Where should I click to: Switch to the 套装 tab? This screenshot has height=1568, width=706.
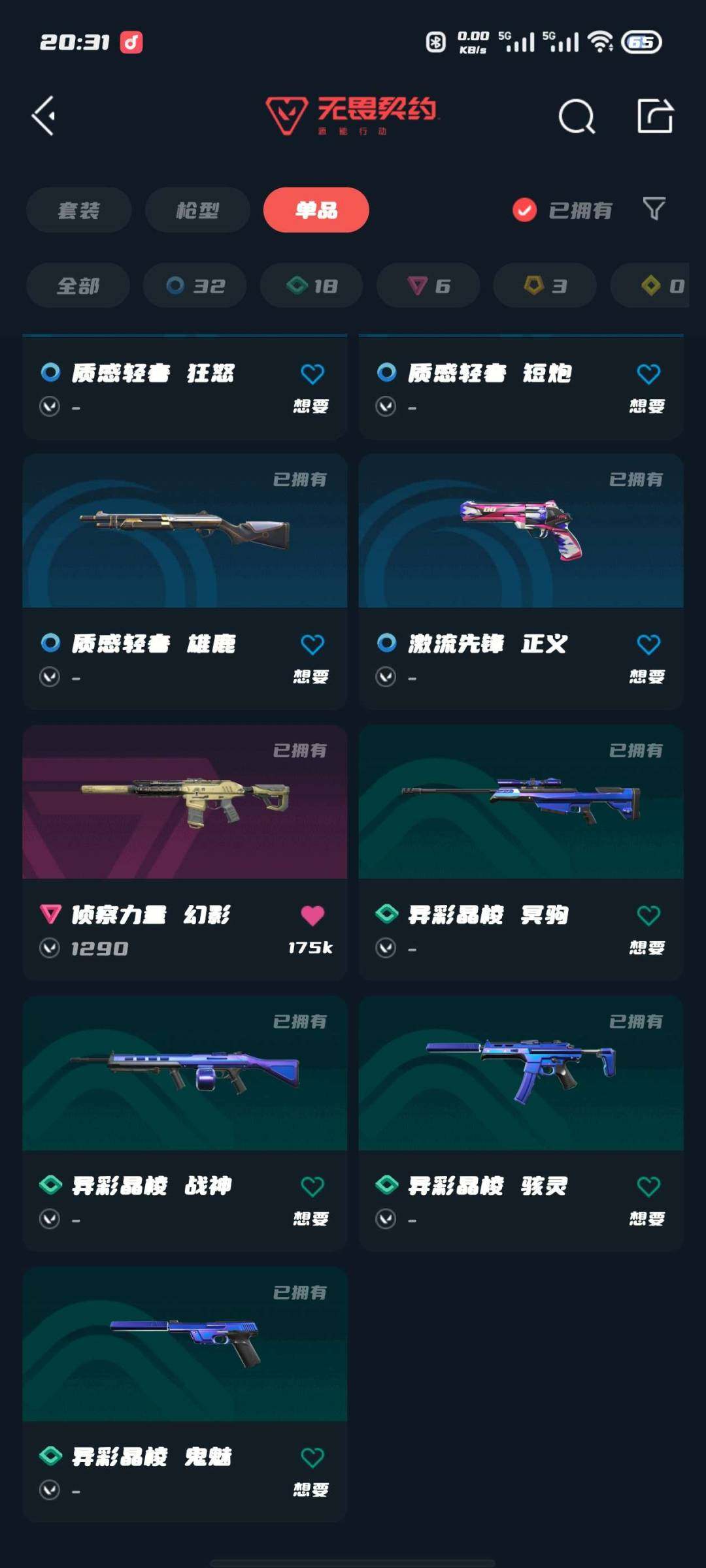coord(78,210)
